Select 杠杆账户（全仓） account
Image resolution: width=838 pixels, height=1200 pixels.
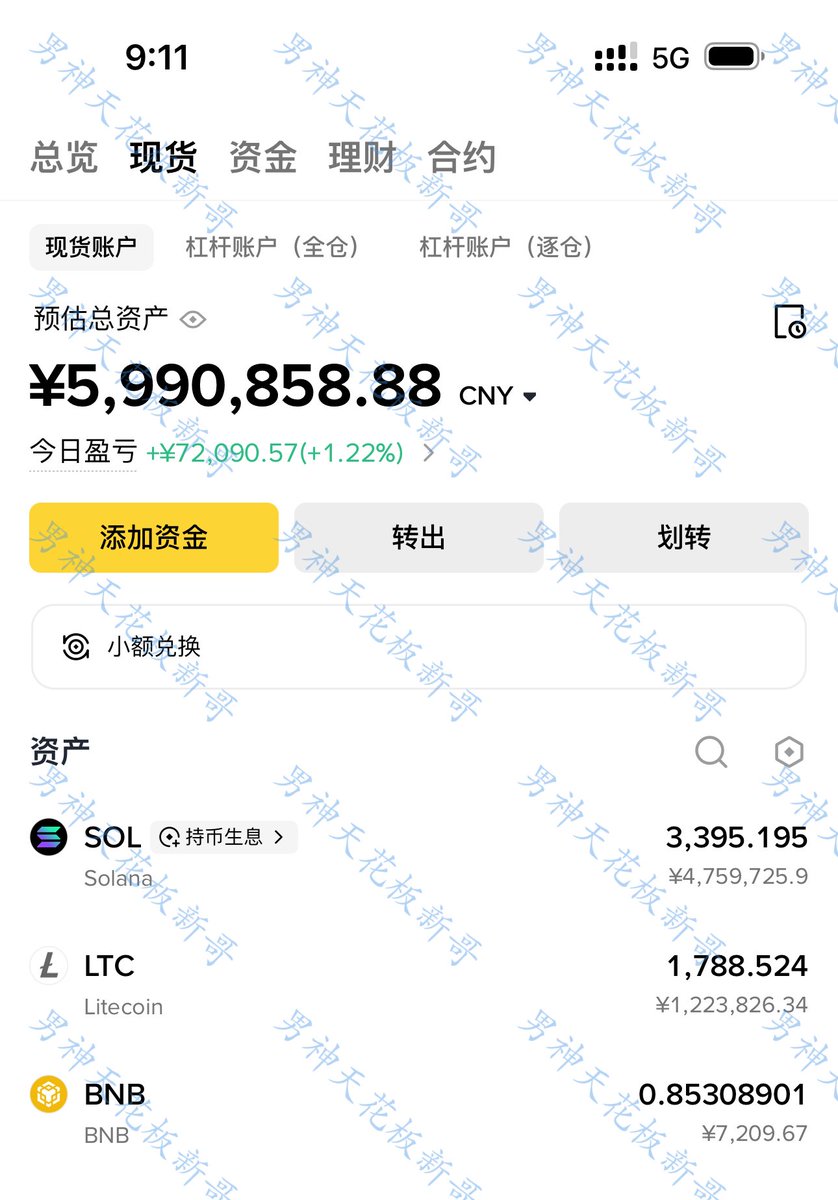click(272, 247)
